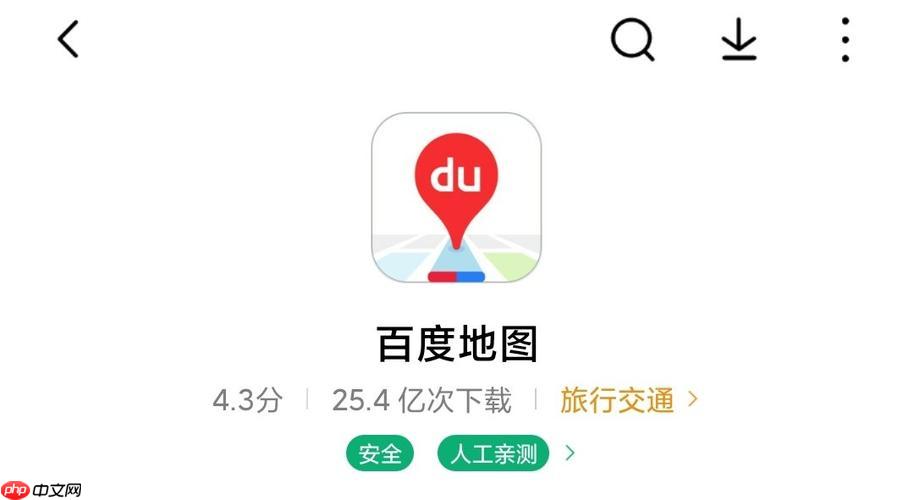Open the 旅行交通 category link
The height and width of the screenshot is (500, 914).
(628, 401)
